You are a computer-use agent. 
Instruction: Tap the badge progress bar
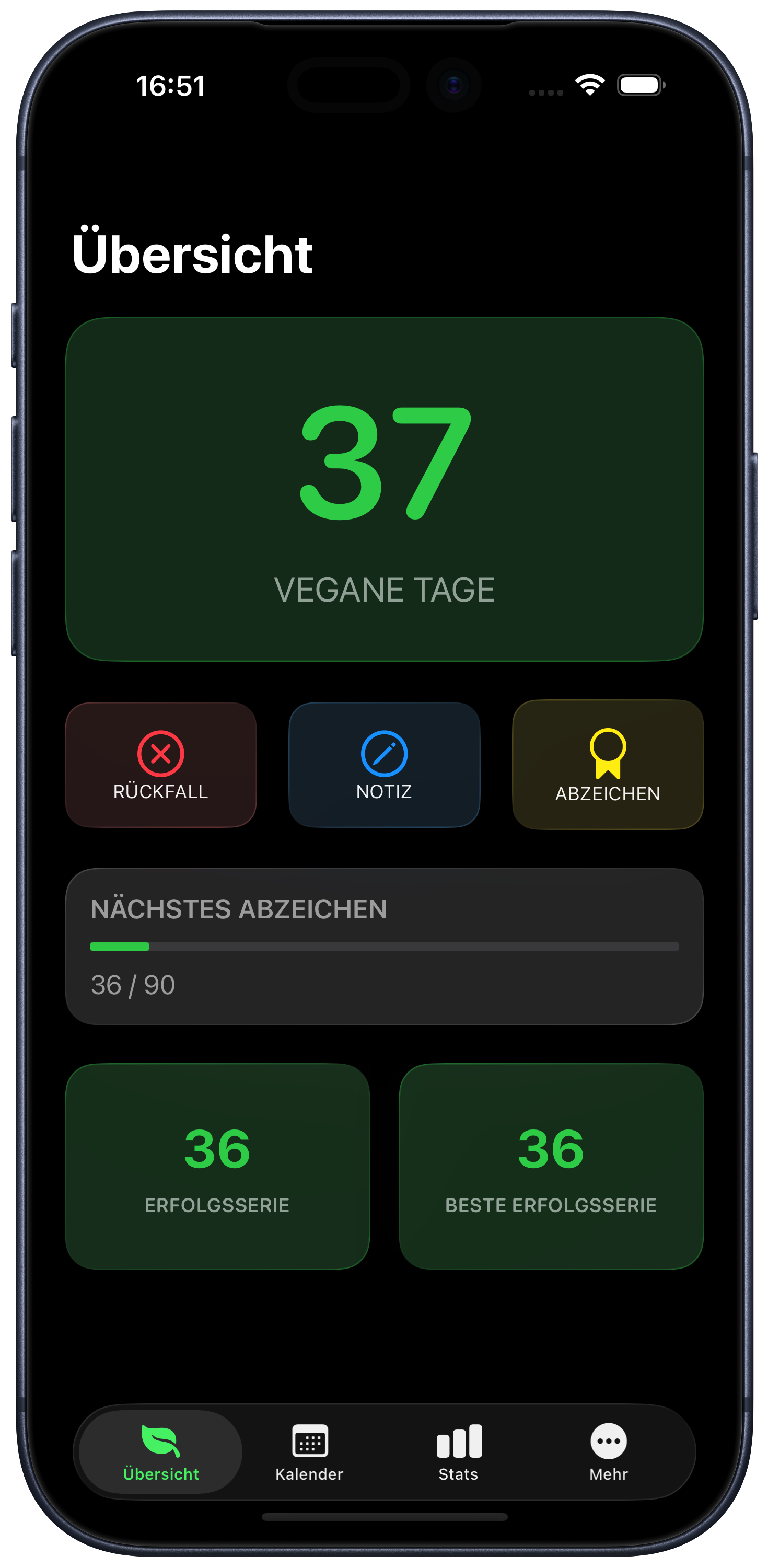tap(383, 947)
